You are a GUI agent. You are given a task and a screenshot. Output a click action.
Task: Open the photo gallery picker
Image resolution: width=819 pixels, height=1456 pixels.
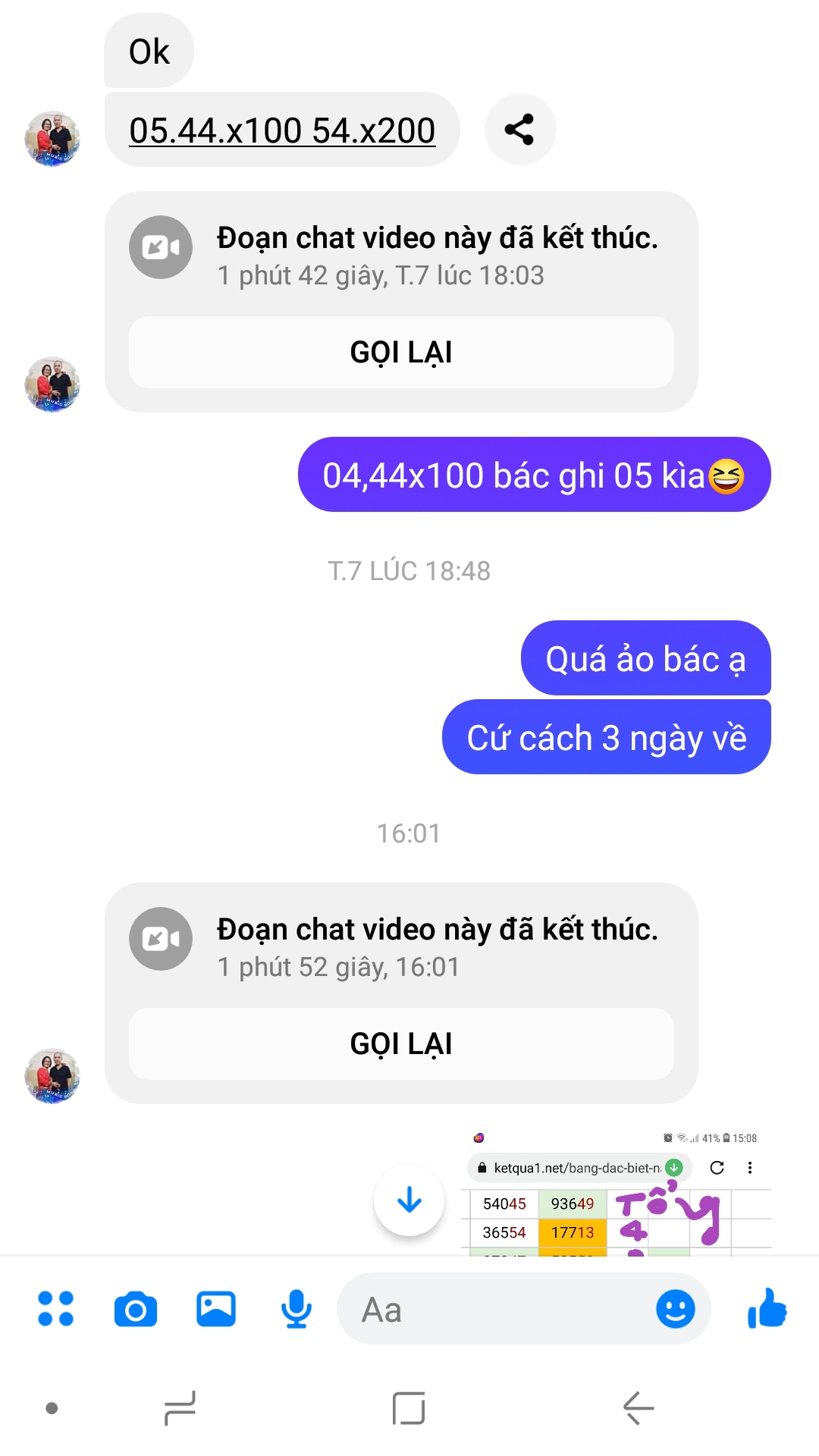[x=216, y=1309]
